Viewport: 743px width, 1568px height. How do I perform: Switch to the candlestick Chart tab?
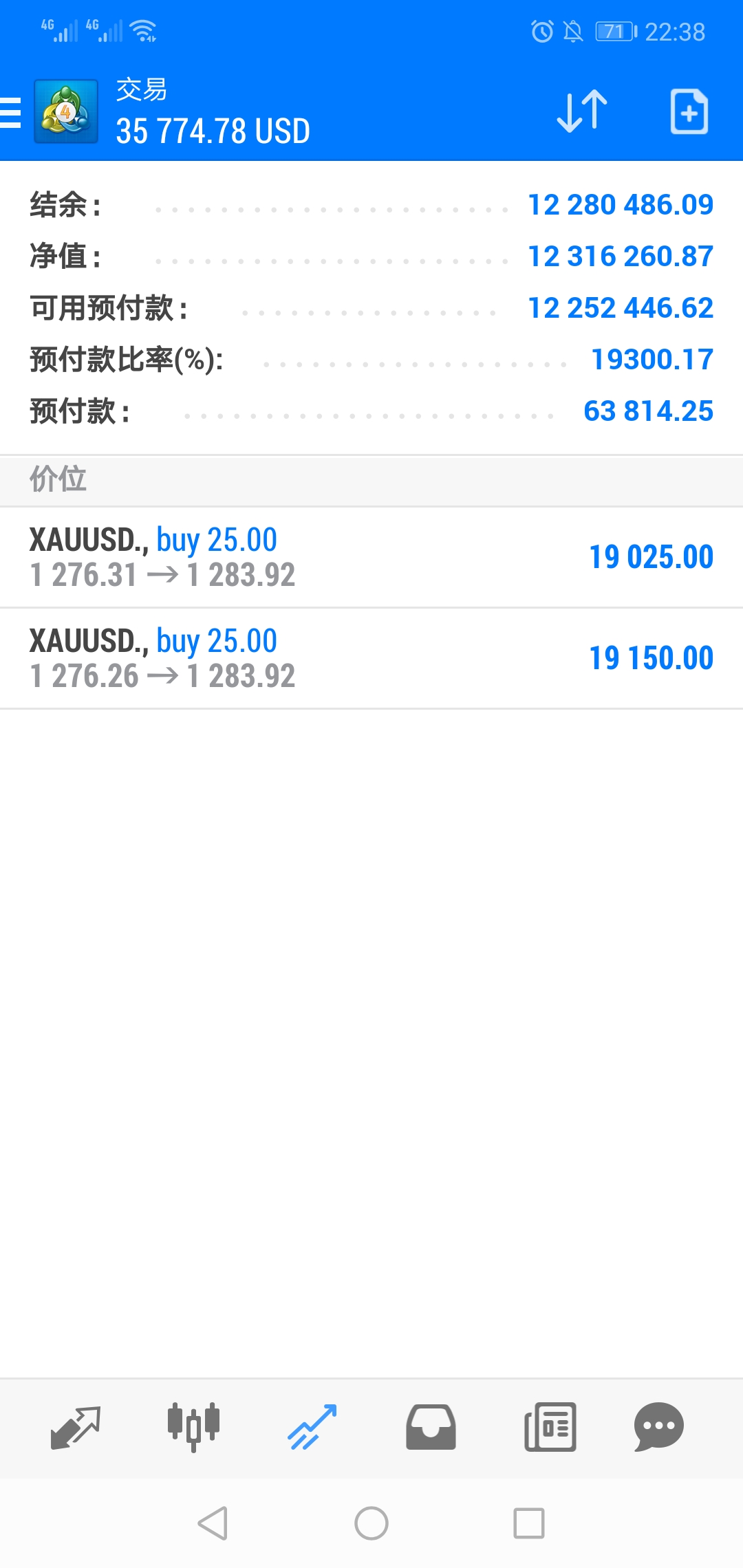193,1428
